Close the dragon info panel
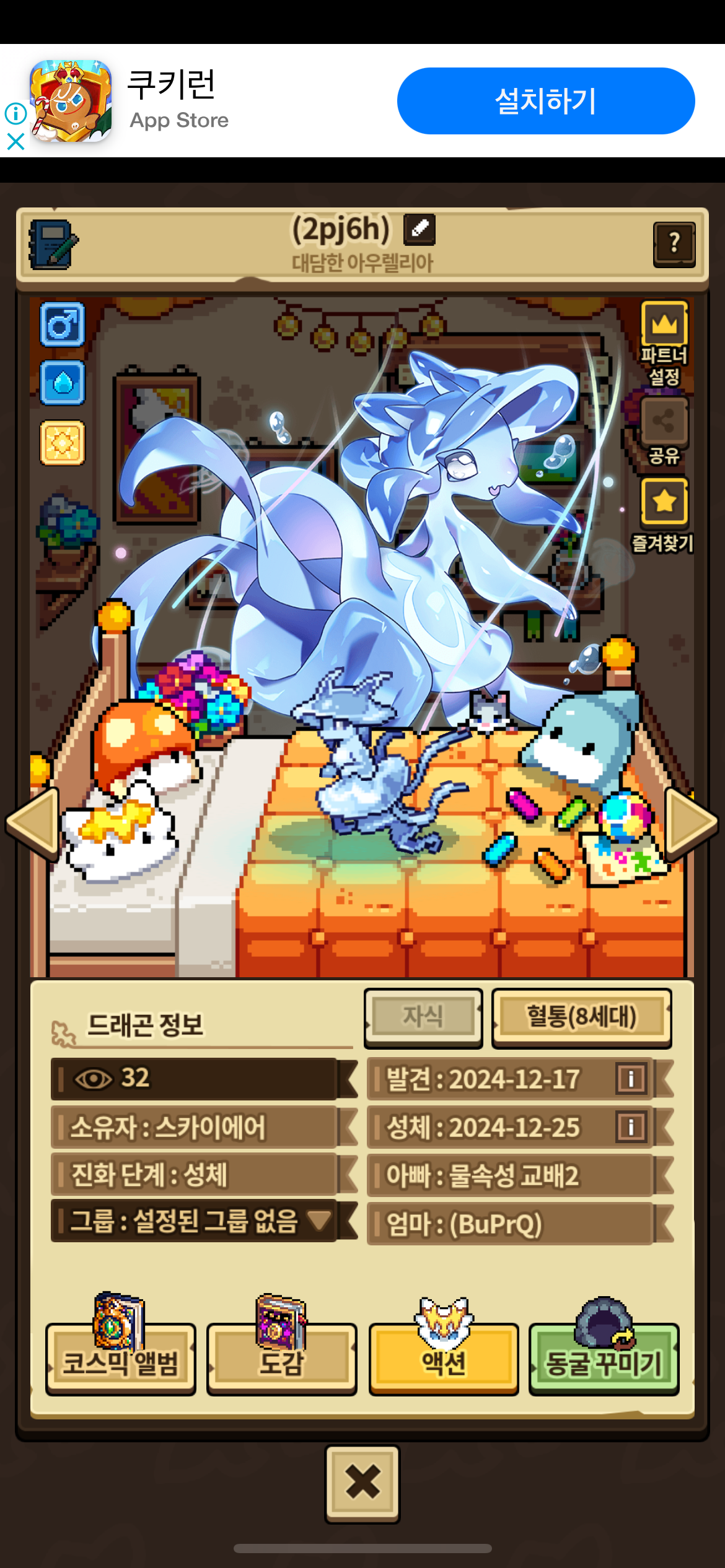 tap(362, 1483)
